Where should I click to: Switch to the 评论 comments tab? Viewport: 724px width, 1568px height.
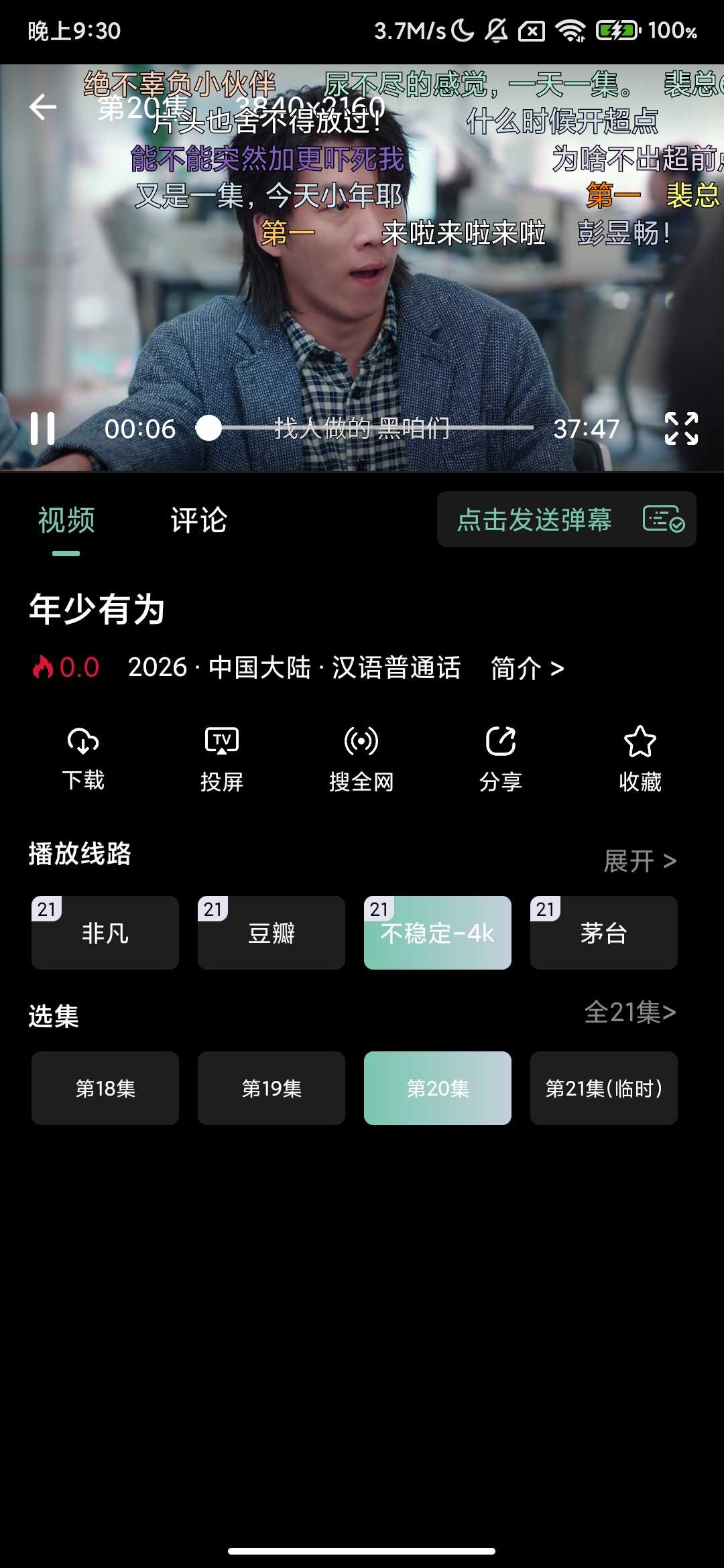[x=198, y=520]
